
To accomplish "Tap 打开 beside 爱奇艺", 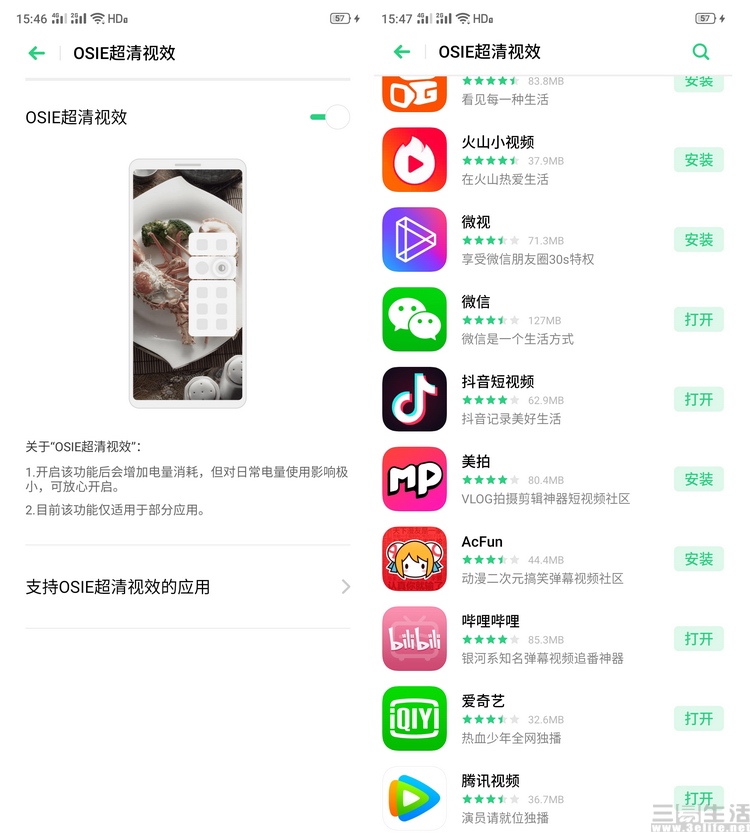I will click(x=698, y=718).
